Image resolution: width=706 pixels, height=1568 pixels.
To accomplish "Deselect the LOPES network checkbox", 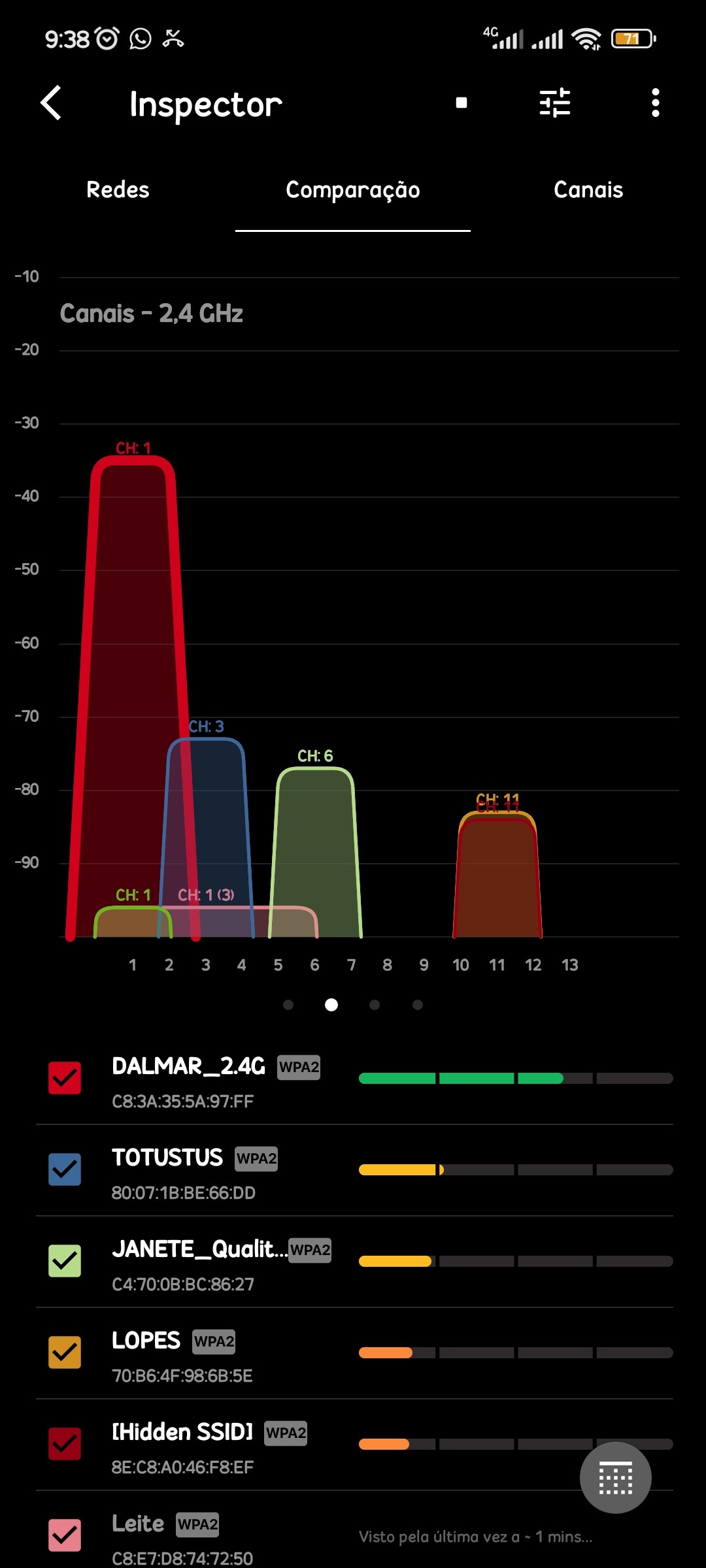I will coord(65,1352).
